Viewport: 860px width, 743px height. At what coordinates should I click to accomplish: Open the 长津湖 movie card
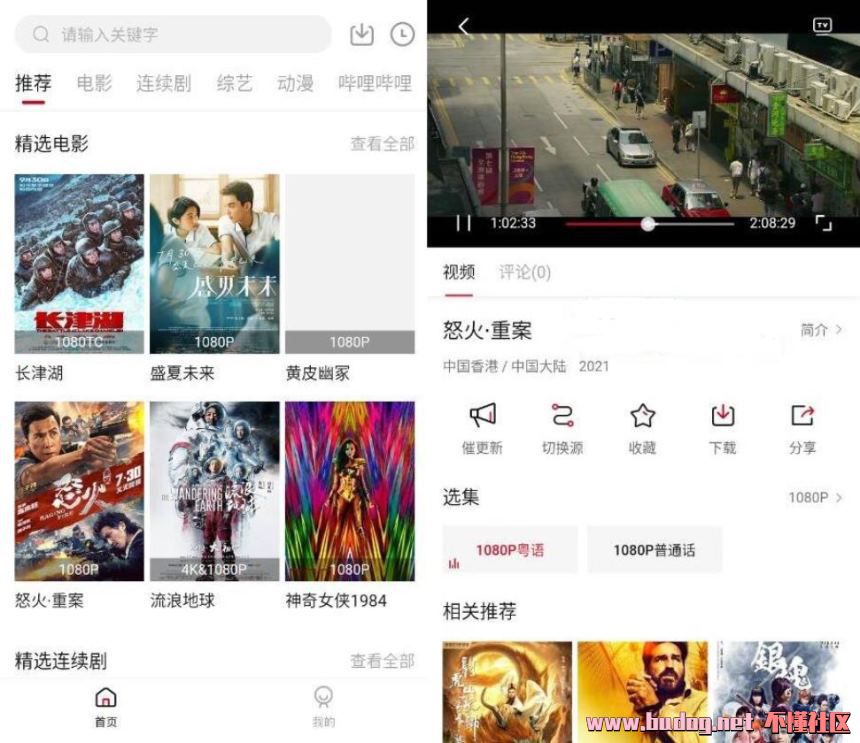pyautogui.click(x=79, y=264)
